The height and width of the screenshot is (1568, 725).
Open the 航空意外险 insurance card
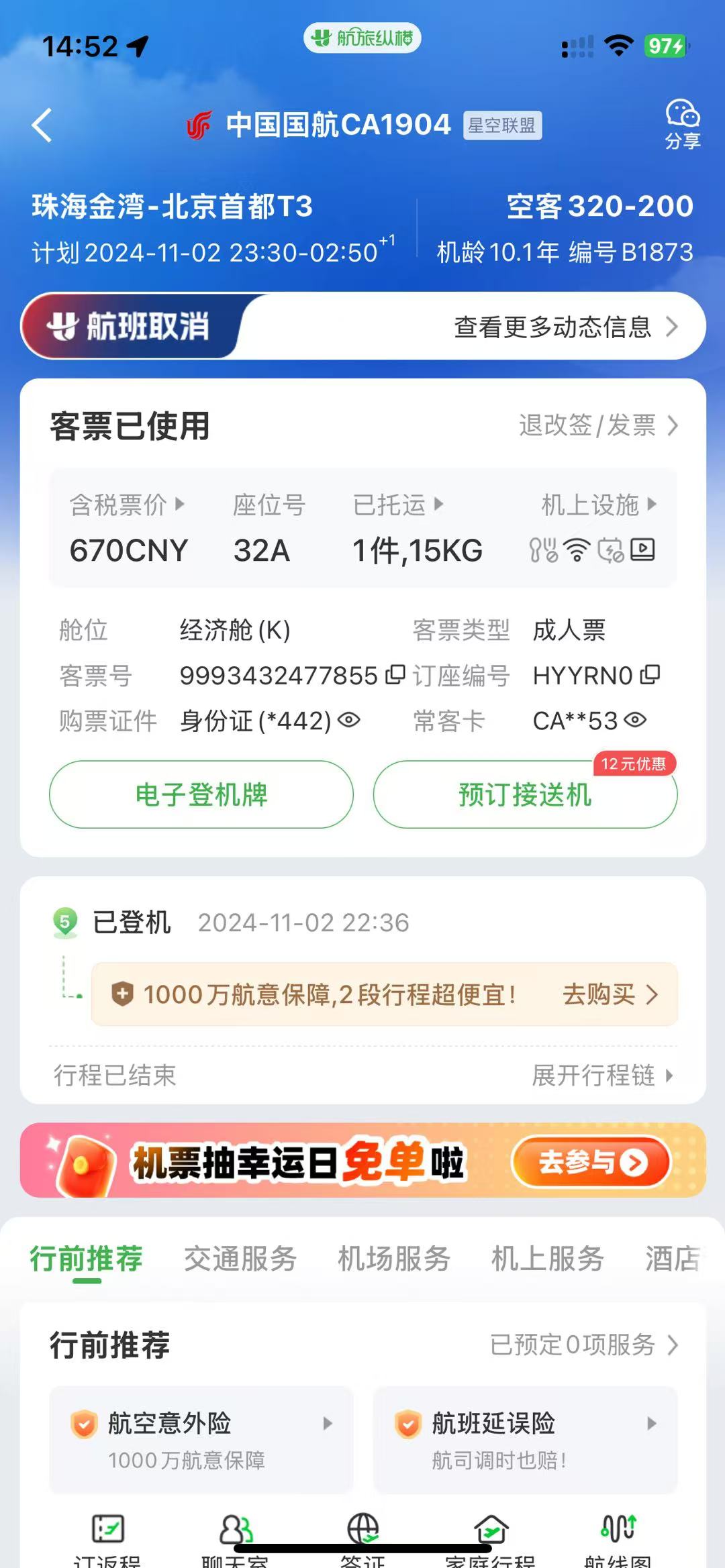201,1439
